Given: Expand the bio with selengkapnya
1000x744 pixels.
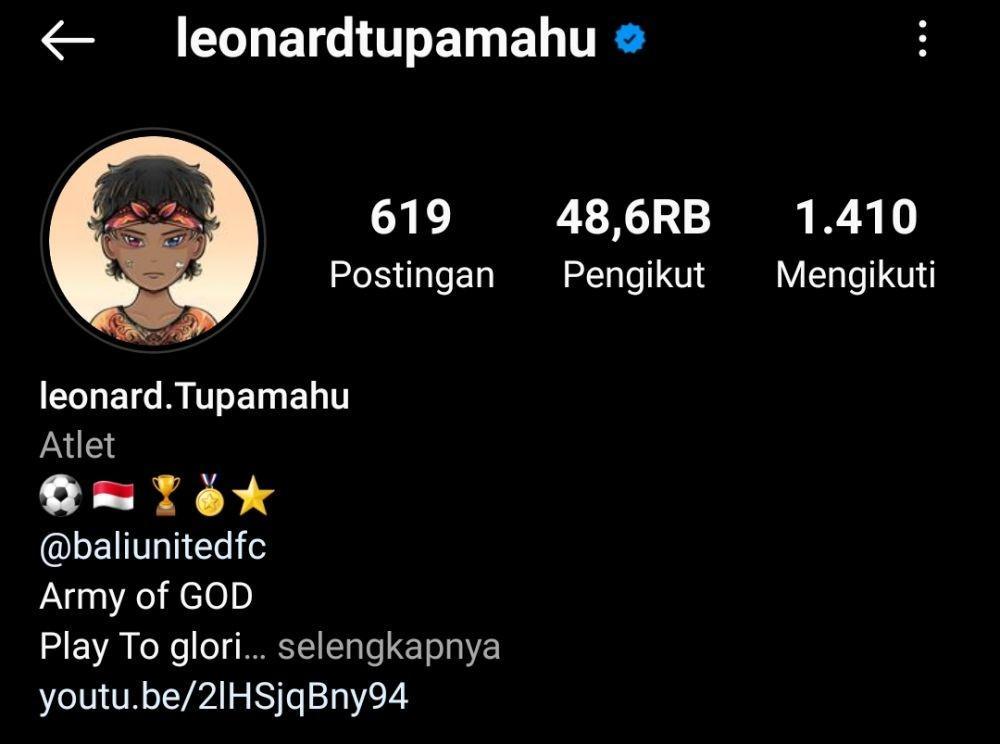Looking at the screenshot, I should (388, 647).
